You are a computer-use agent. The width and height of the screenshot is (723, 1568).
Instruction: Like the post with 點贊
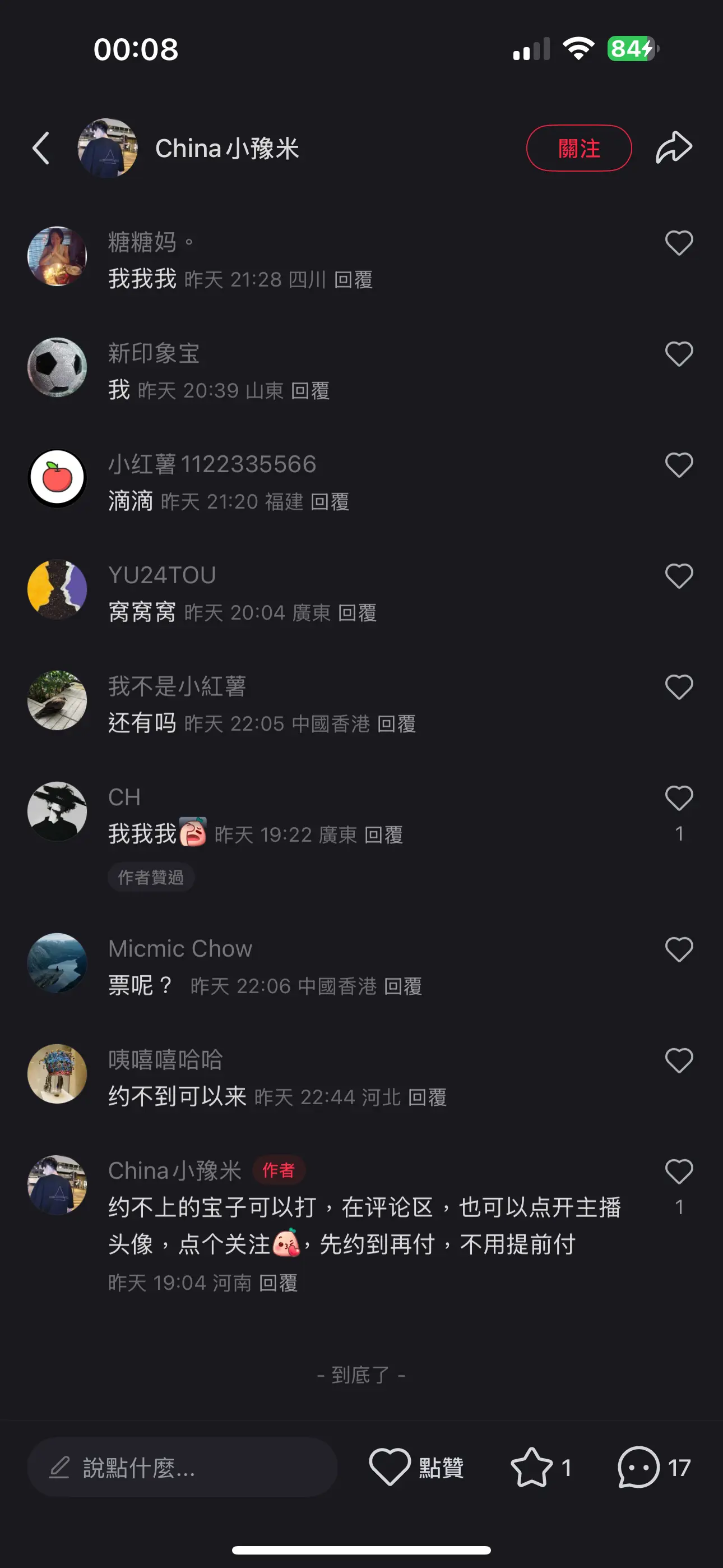(x=416, y=1468)
